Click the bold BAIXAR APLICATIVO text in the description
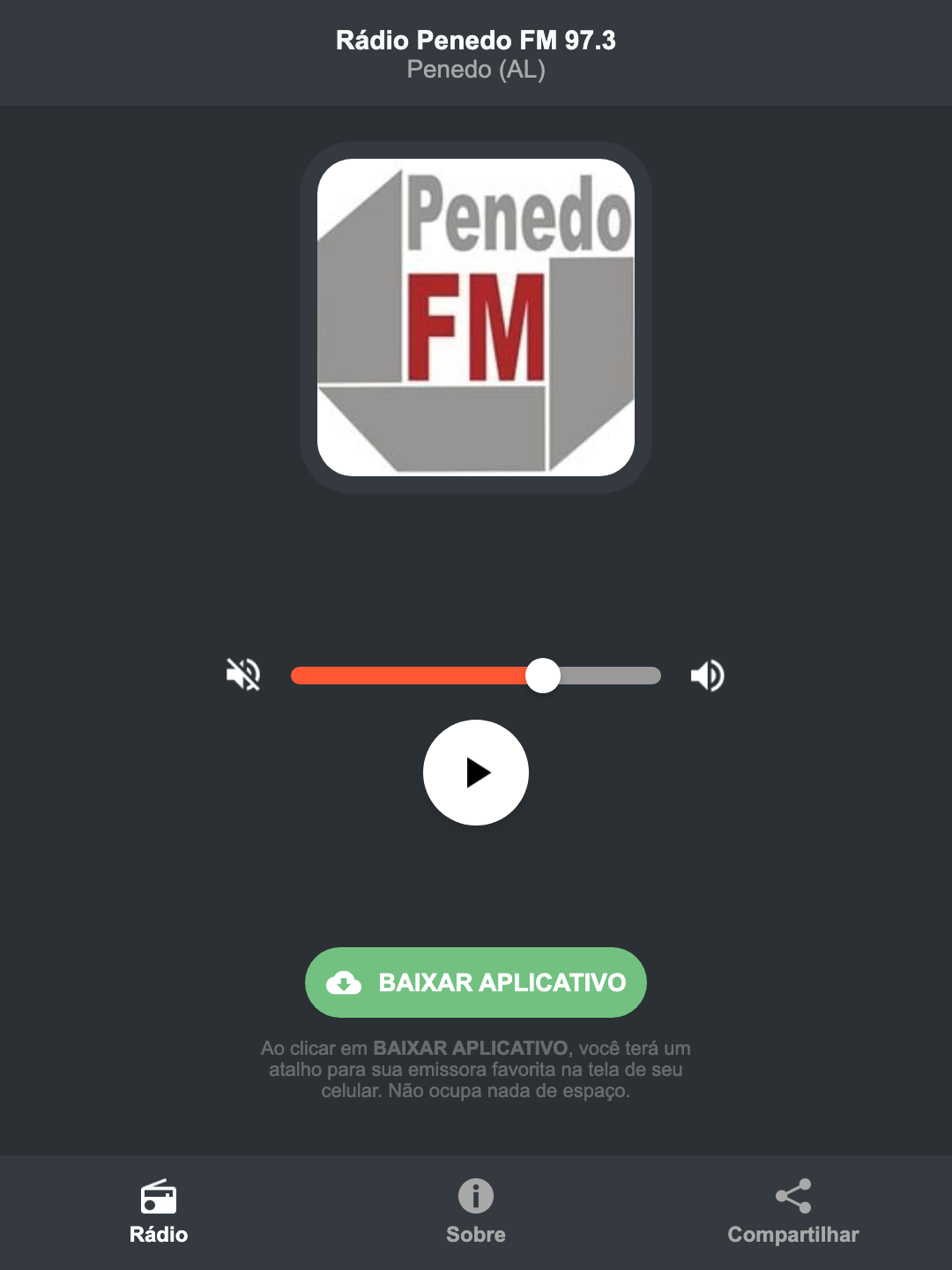 tap(470, 1049)
